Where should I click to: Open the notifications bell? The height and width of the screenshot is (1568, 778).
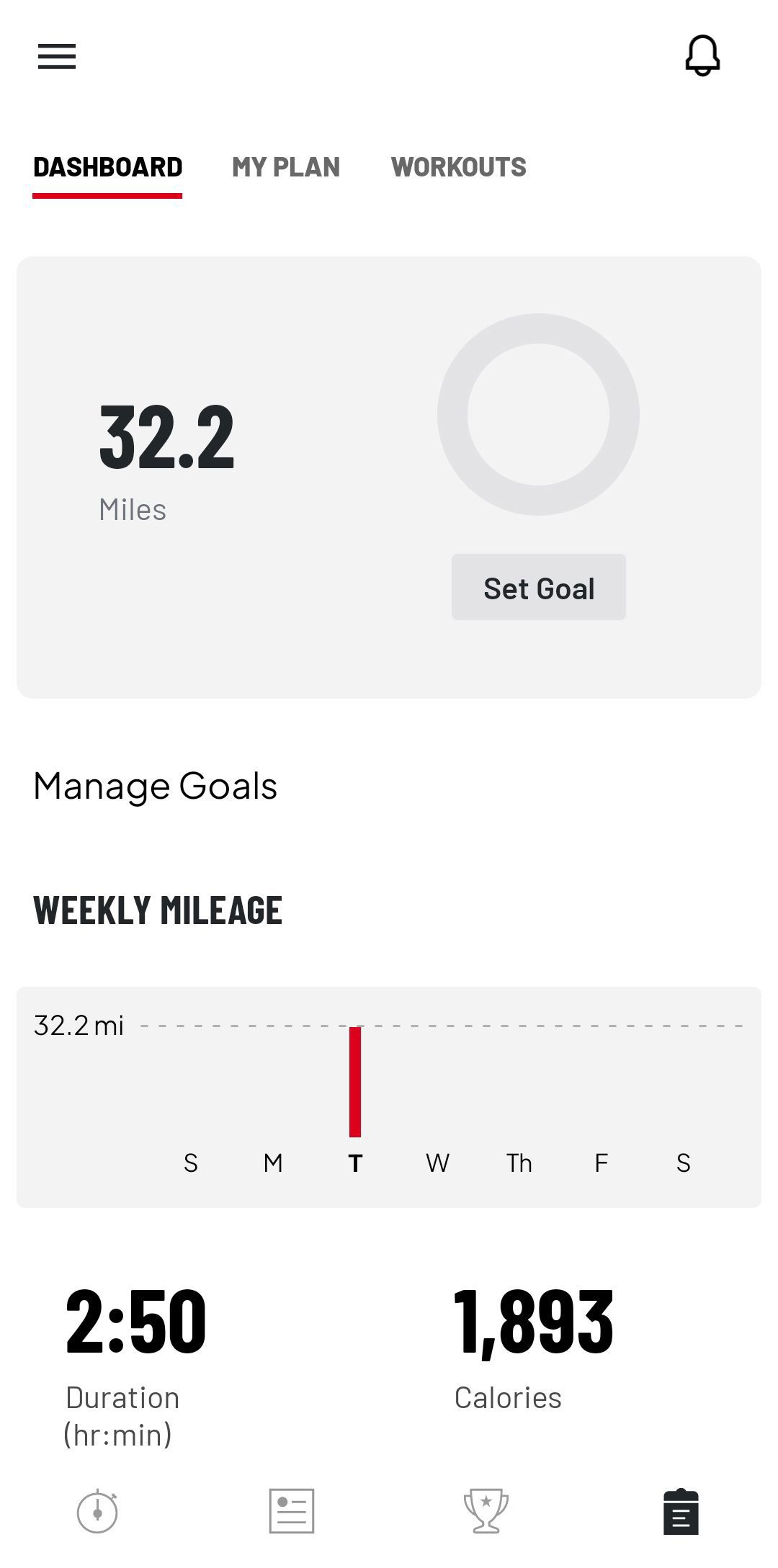702,55
